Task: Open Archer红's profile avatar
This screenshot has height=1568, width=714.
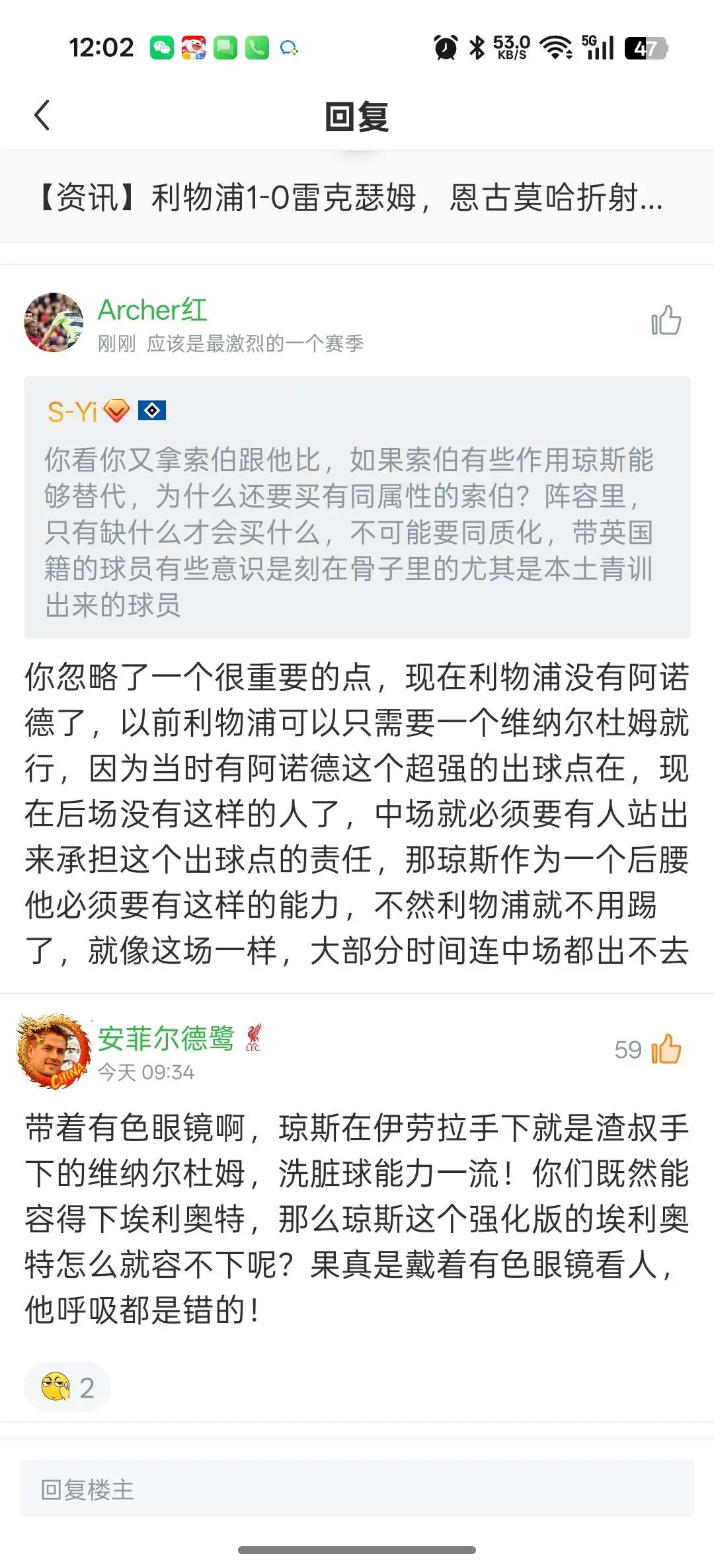Action: (54, 322)
